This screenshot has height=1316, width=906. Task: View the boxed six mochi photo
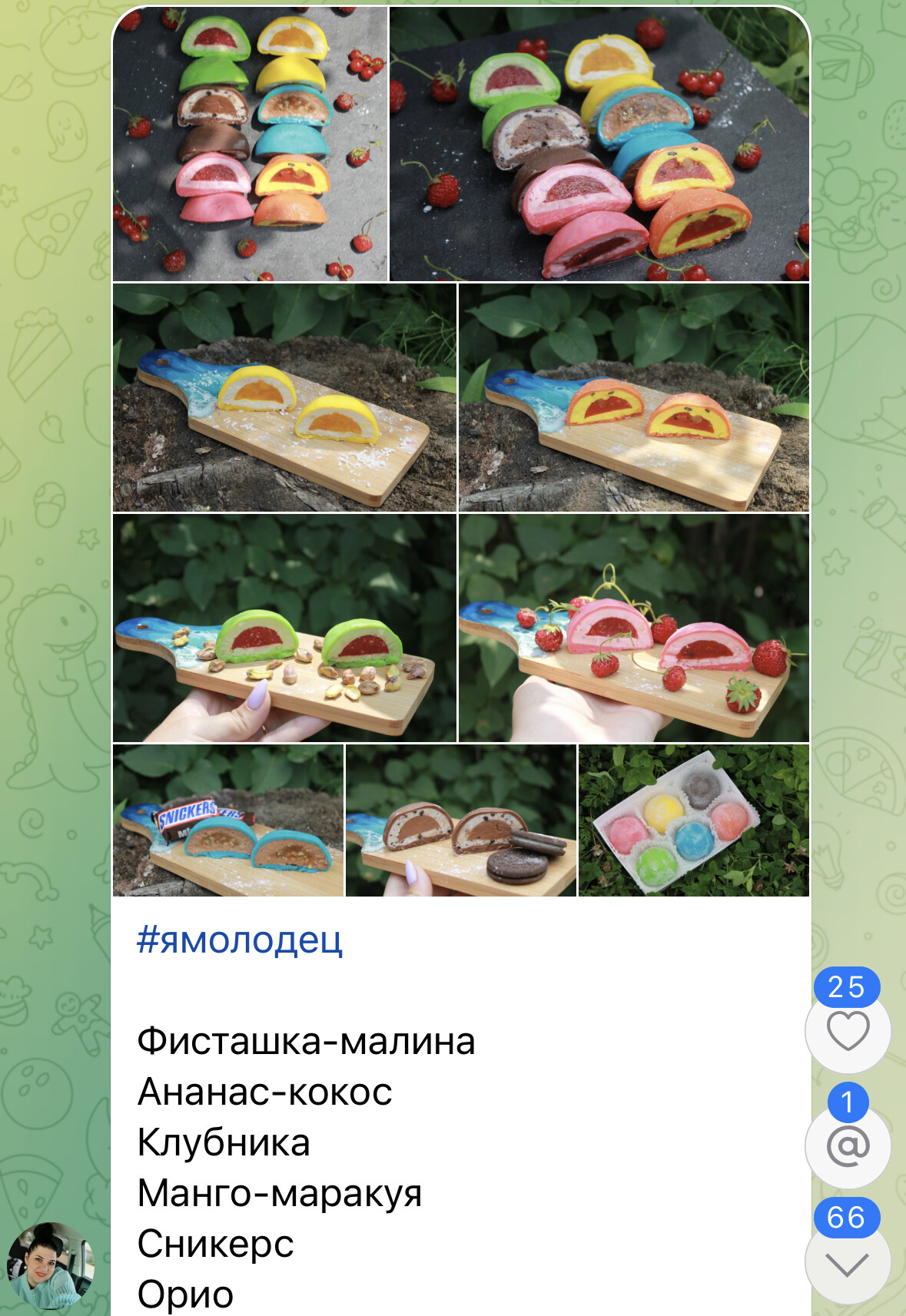pos(693,820)
